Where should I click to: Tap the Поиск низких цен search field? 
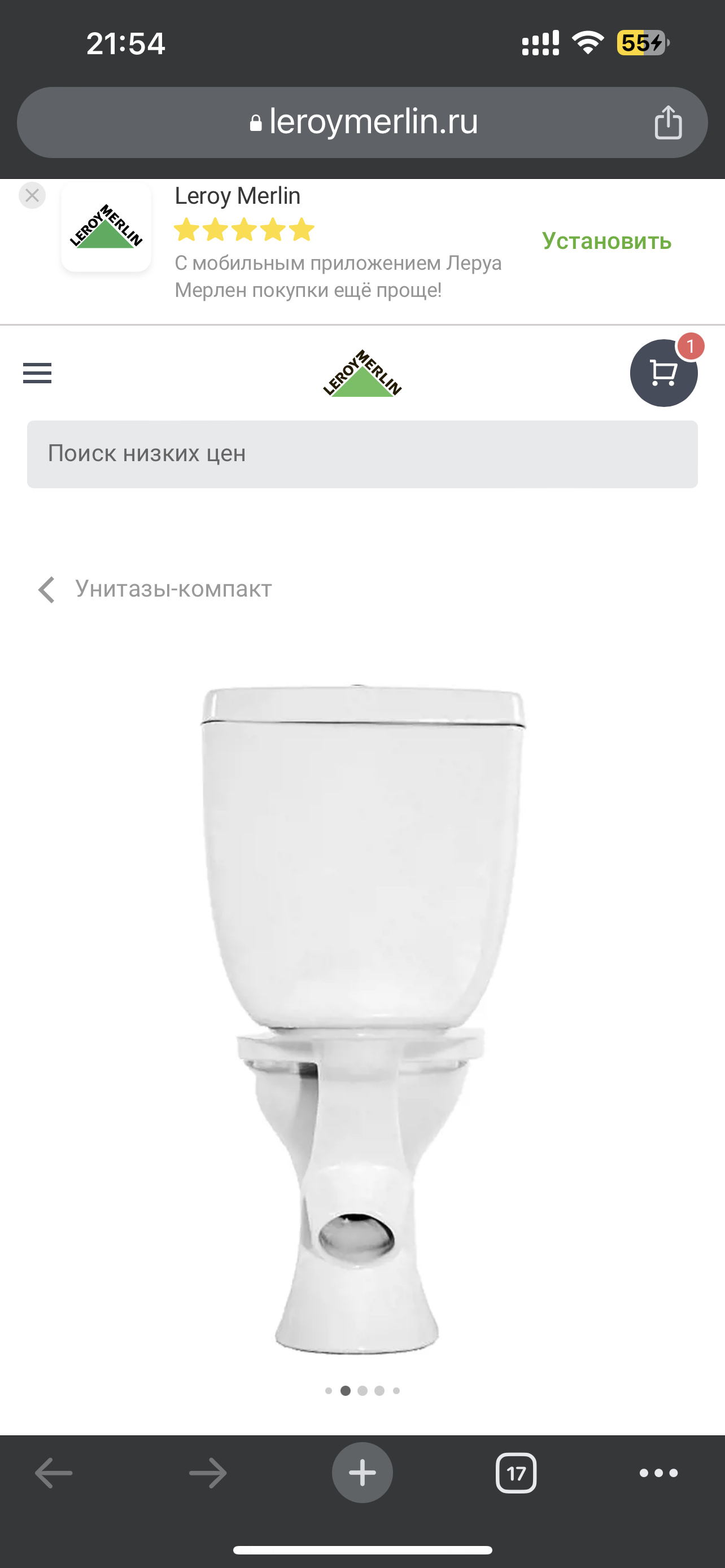click(x=362, y=454)
